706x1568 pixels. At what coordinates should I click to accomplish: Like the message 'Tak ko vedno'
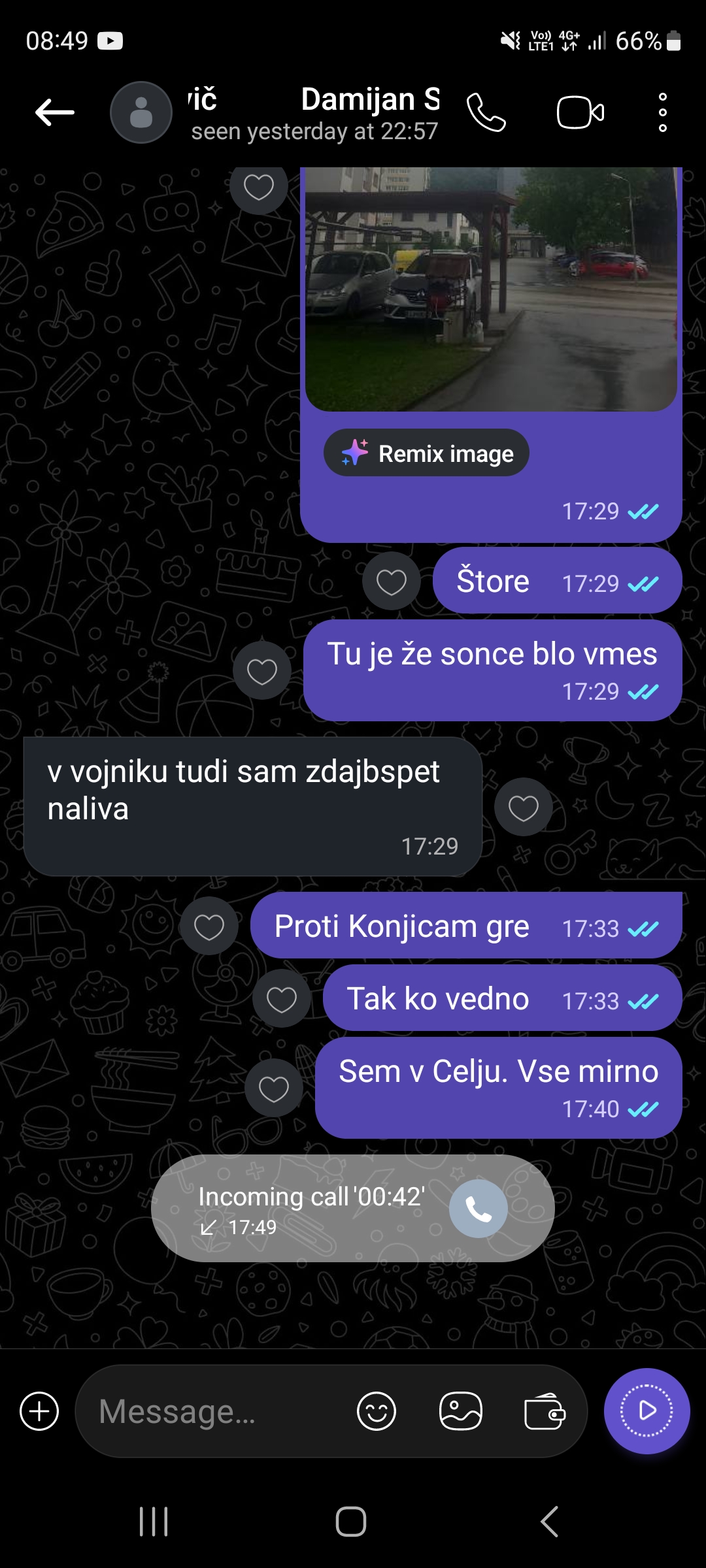click(282, 999)
